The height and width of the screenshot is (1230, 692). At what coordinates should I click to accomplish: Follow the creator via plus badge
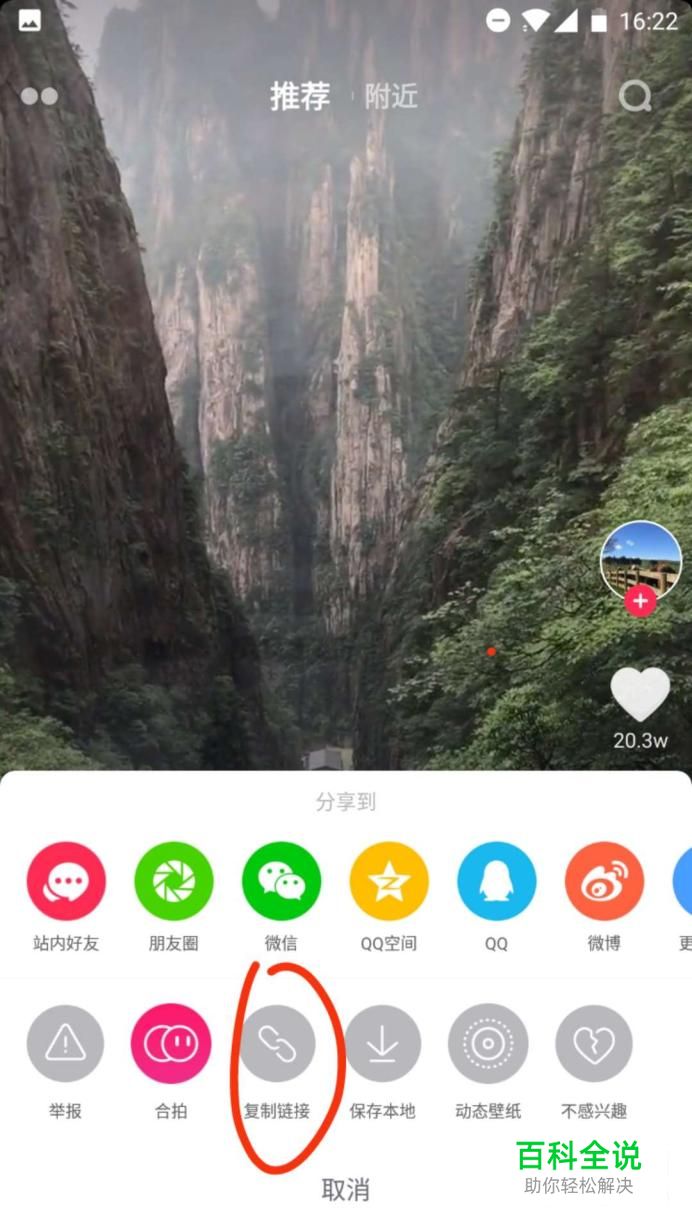point(640,601)
